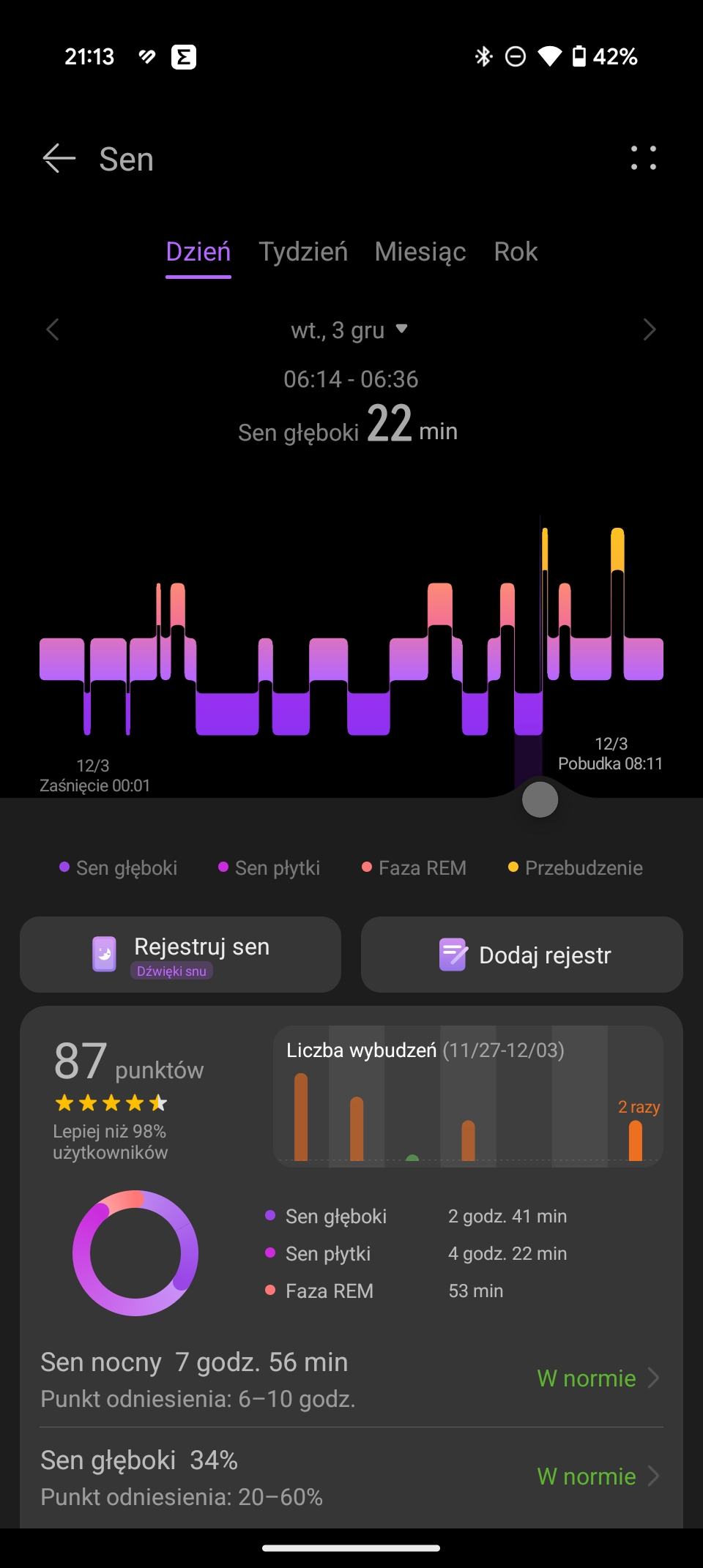Open Sen nocny 7 godz. 56 min details

pyautogui.click(x=351, y=1379)
